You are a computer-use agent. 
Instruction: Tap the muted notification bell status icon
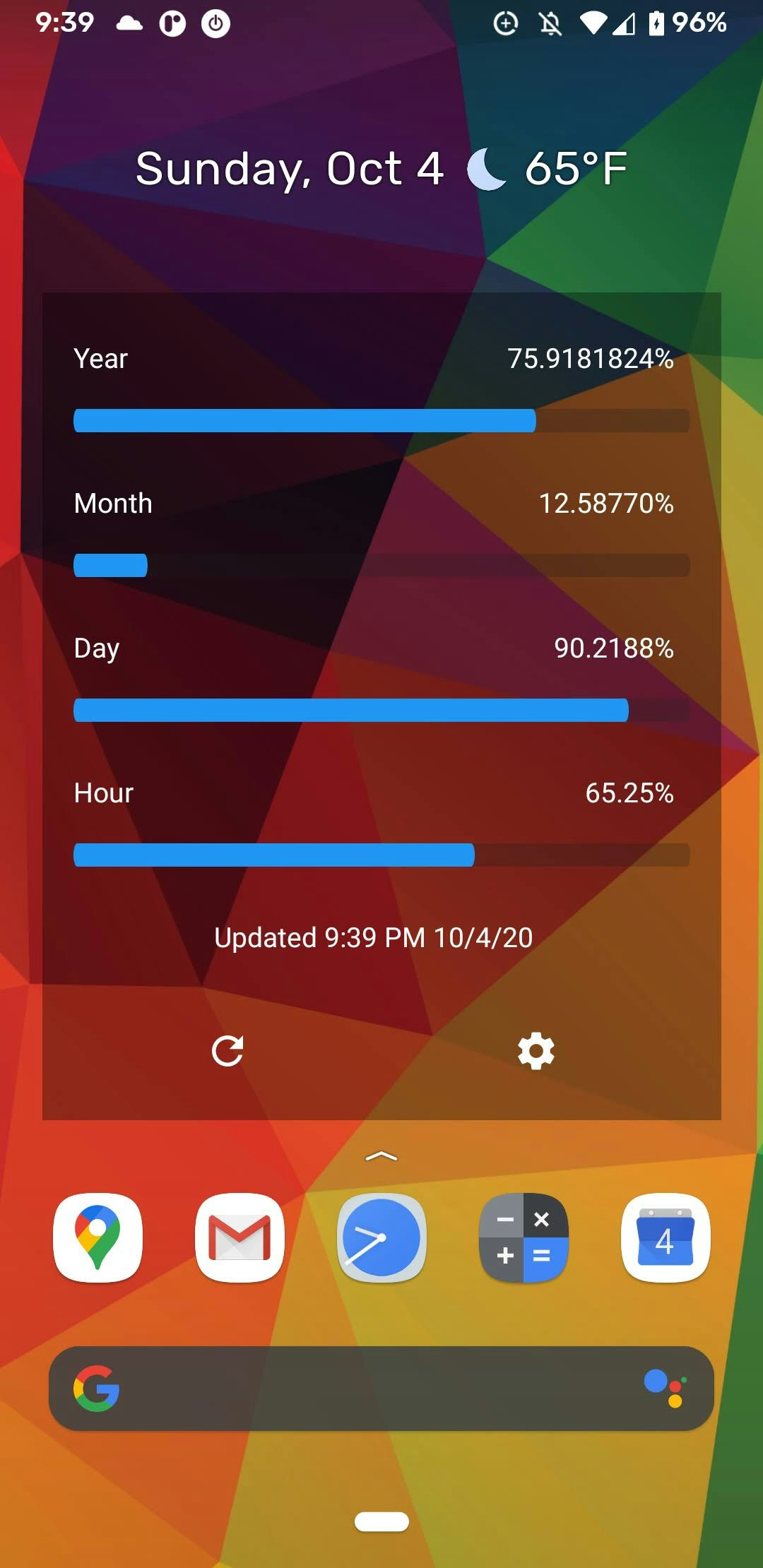pyautogui.click(x=550, y=22)
